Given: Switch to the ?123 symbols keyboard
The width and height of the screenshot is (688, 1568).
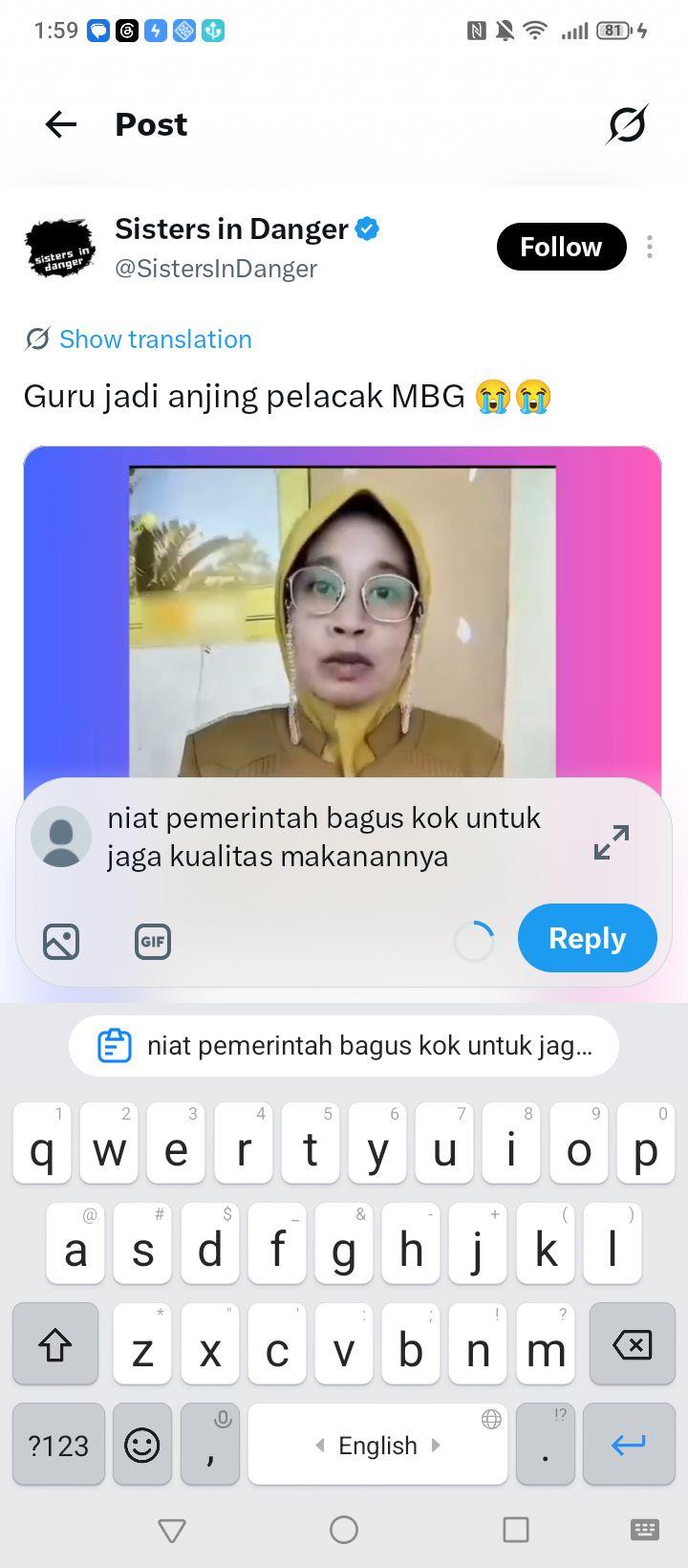Looking at the screenshot, I should click(58, 1445).
